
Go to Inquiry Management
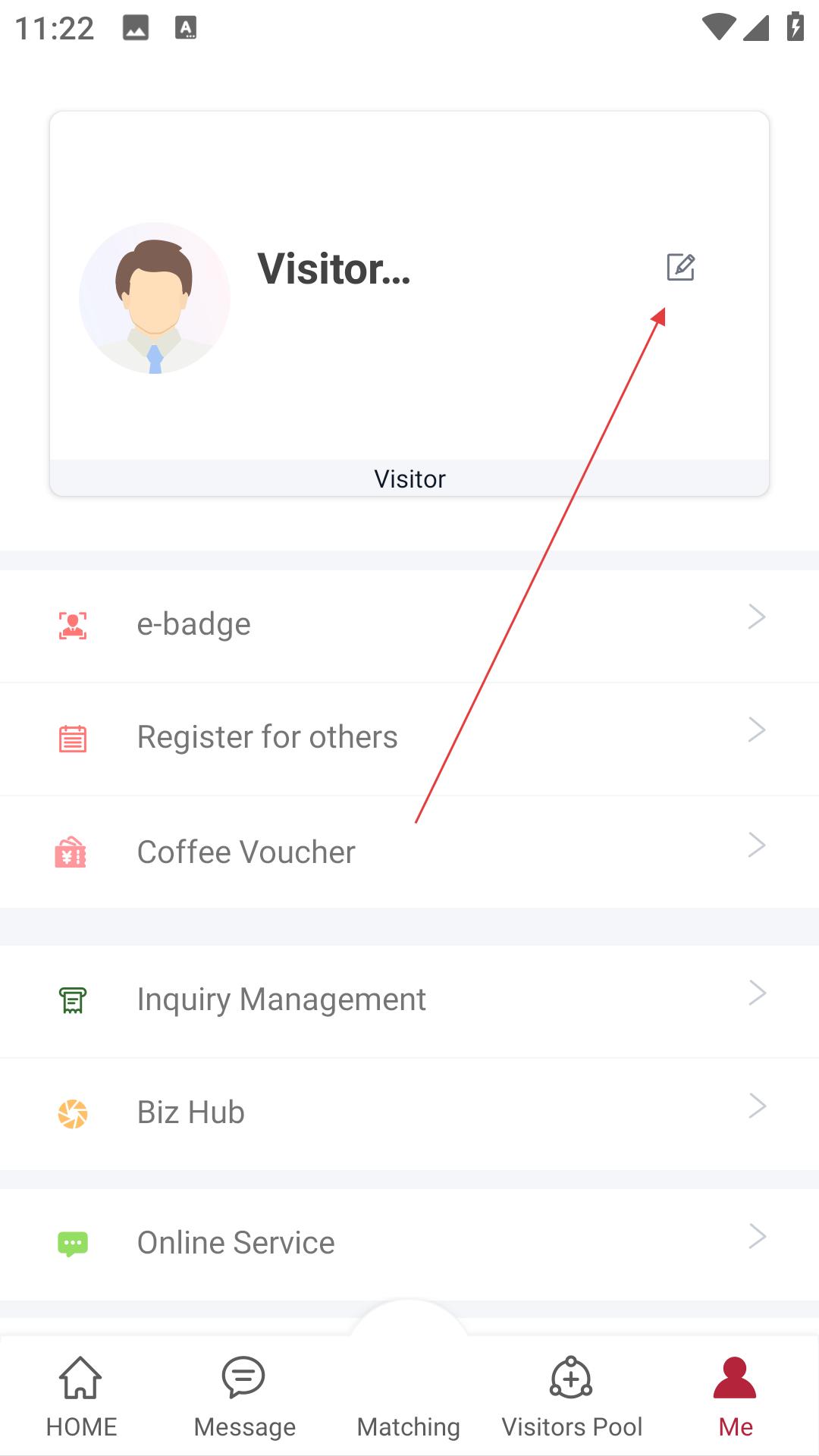(x=409, y=999)
